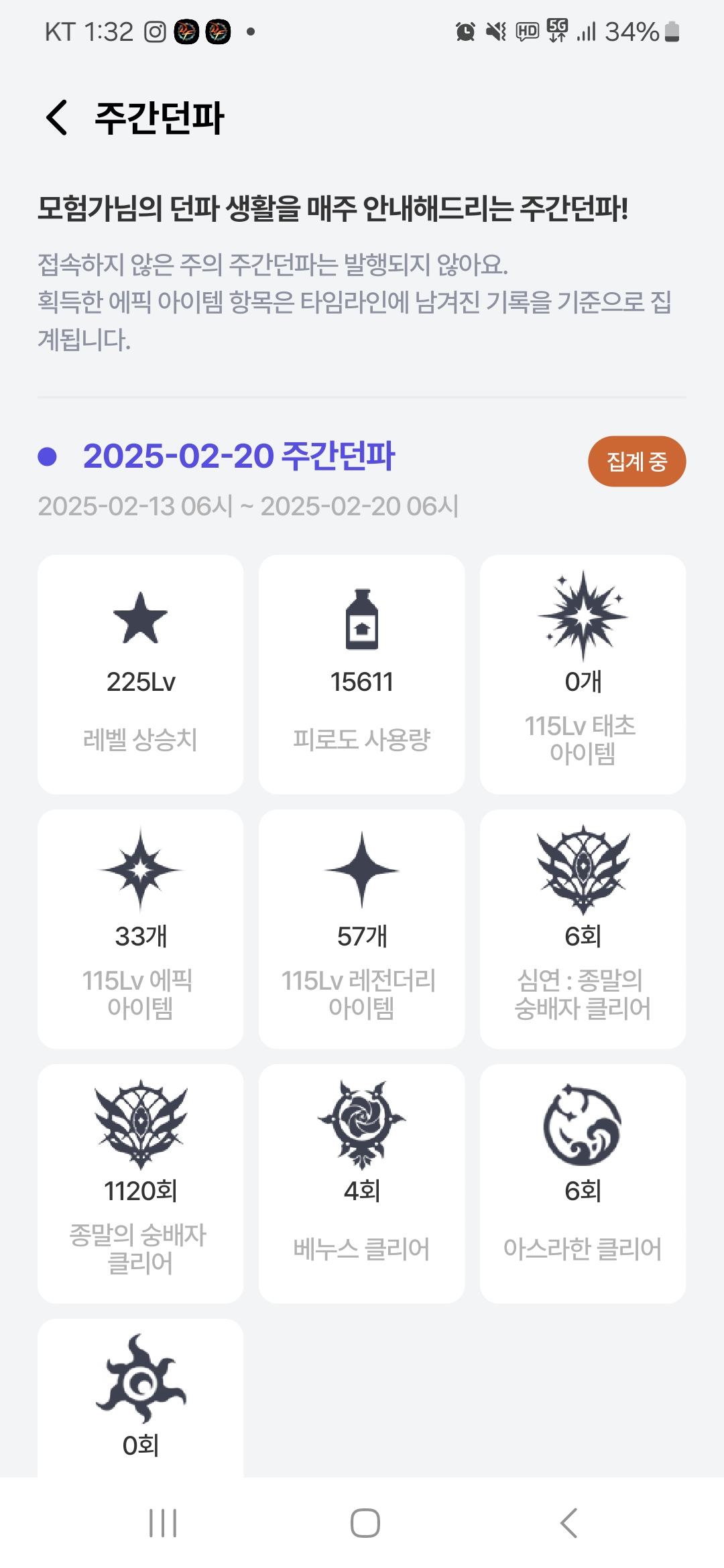Open the system recent apps view
724x1568 pixels.
pyautogui.click(x=163, y=1522)
